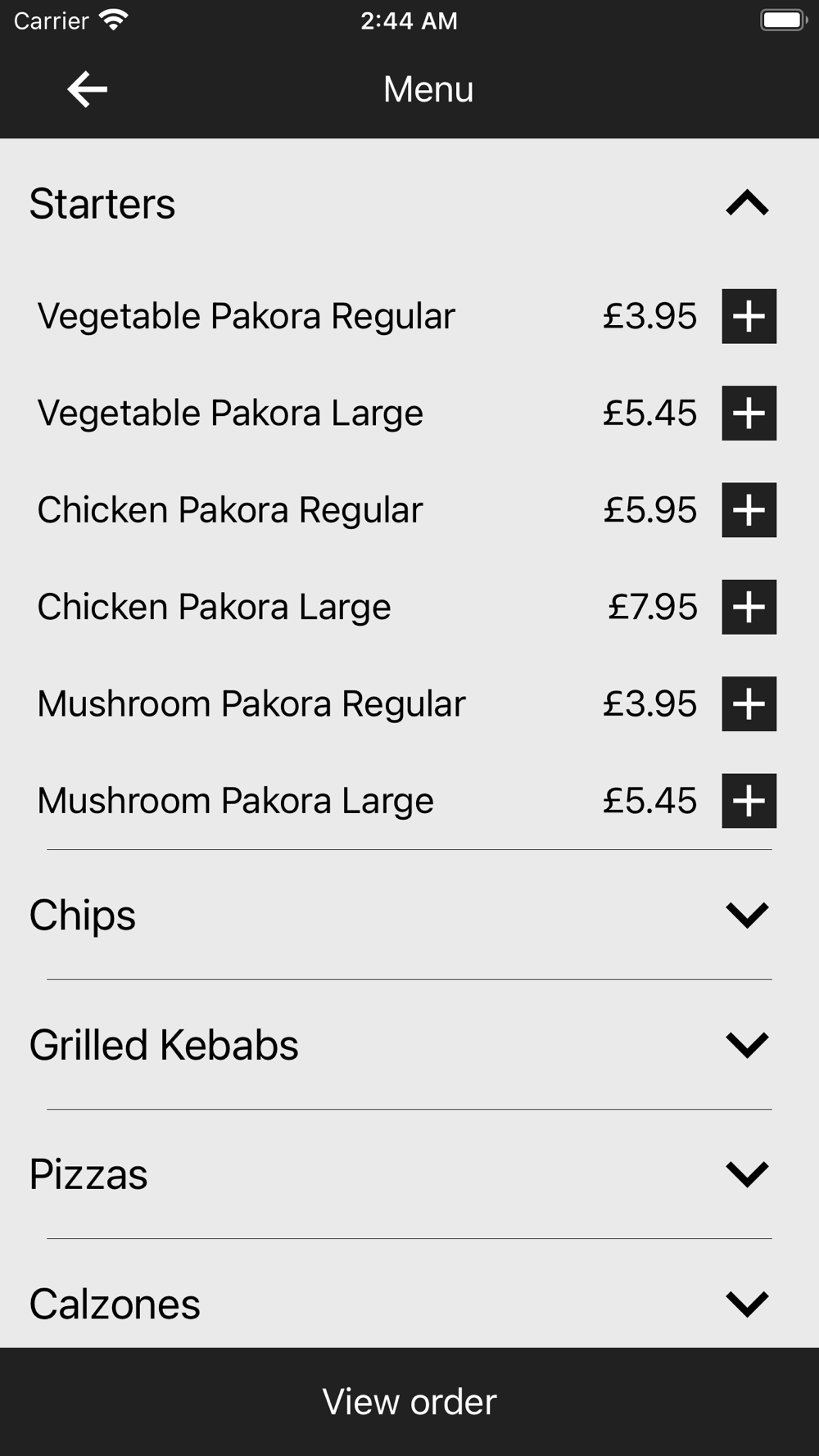Add Vegetable Pakora Regular to order

coord(749,316)
